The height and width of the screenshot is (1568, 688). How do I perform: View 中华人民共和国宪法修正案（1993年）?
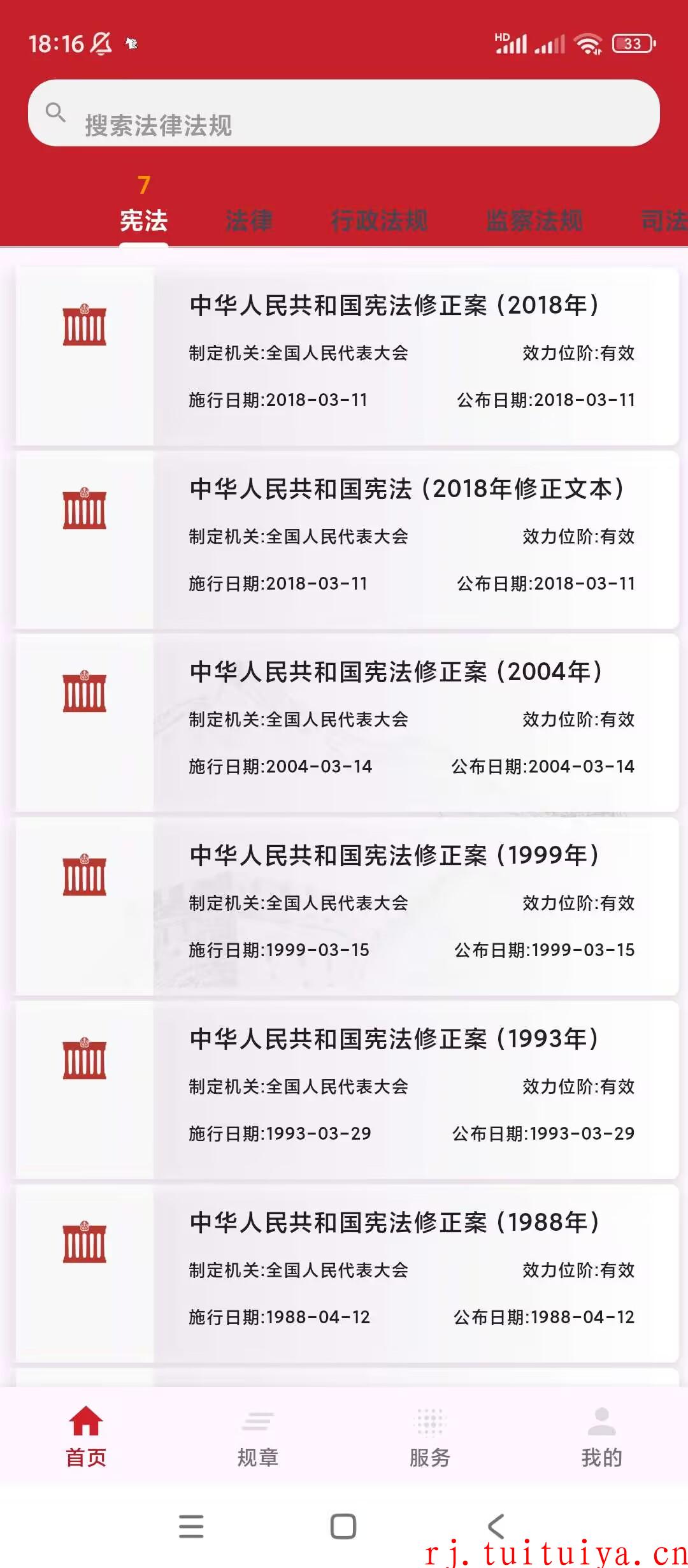(347, 1090)
